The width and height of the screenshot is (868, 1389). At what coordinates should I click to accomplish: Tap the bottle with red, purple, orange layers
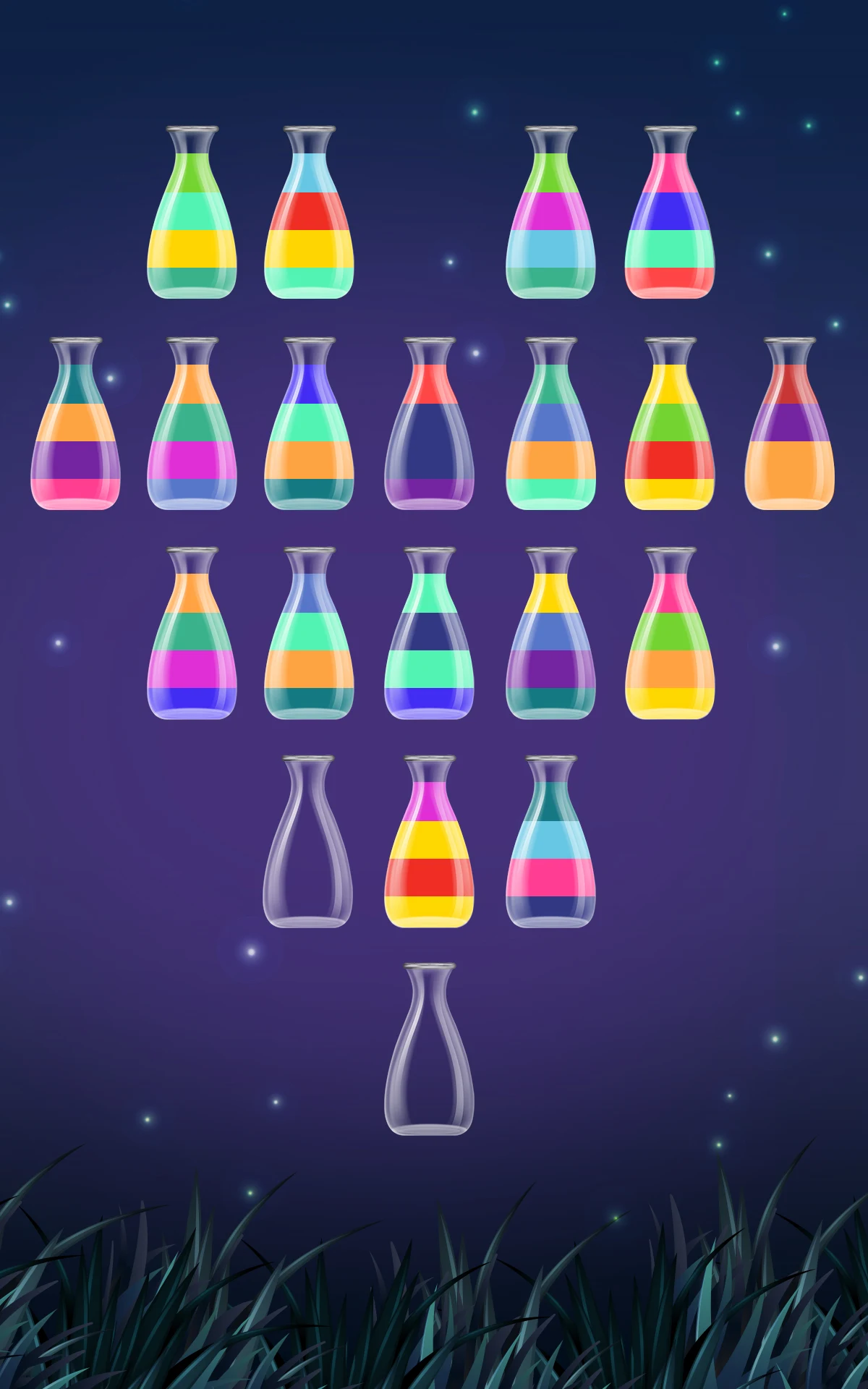[789, 423]
